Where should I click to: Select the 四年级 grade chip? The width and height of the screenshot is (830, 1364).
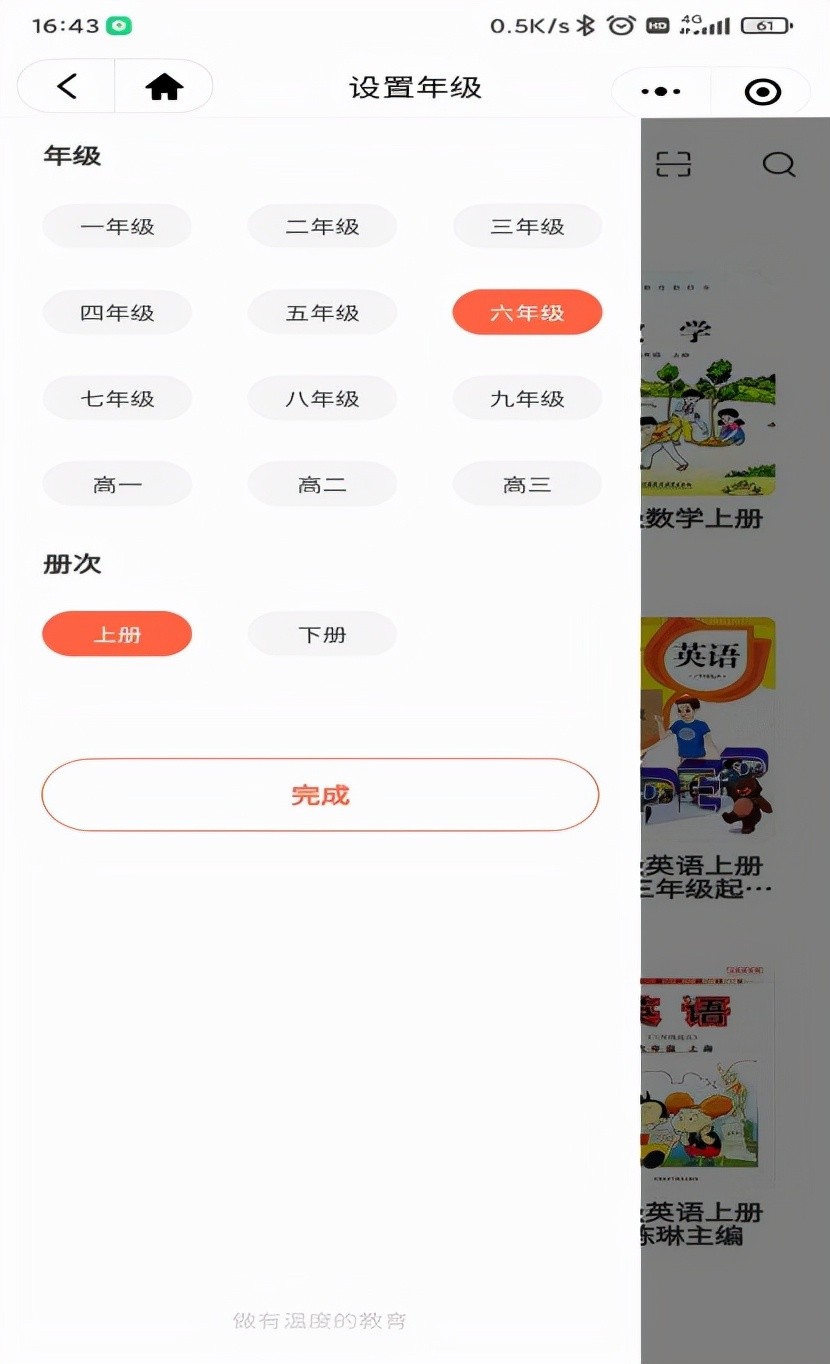(x=117, y=313)
